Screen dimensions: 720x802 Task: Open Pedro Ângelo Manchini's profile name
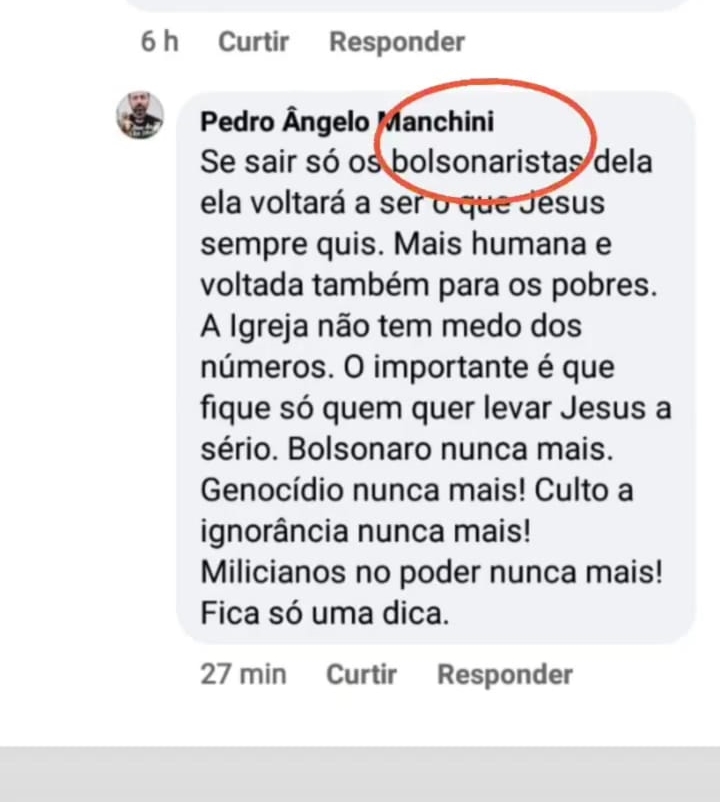346,121
